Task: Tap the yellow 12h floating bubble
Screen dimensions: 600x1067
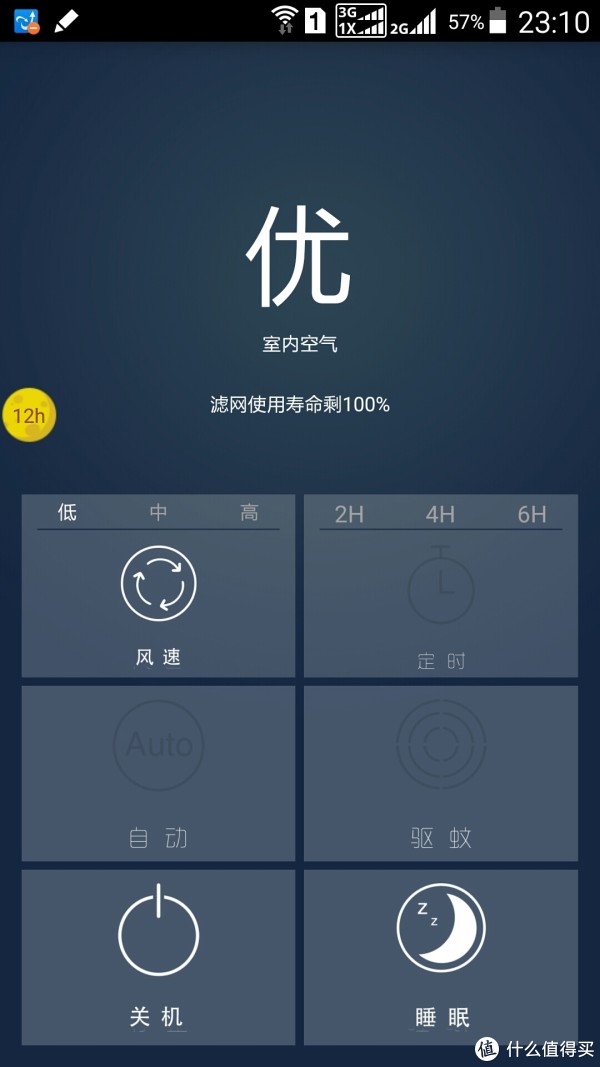Action: tap(29, 415)
